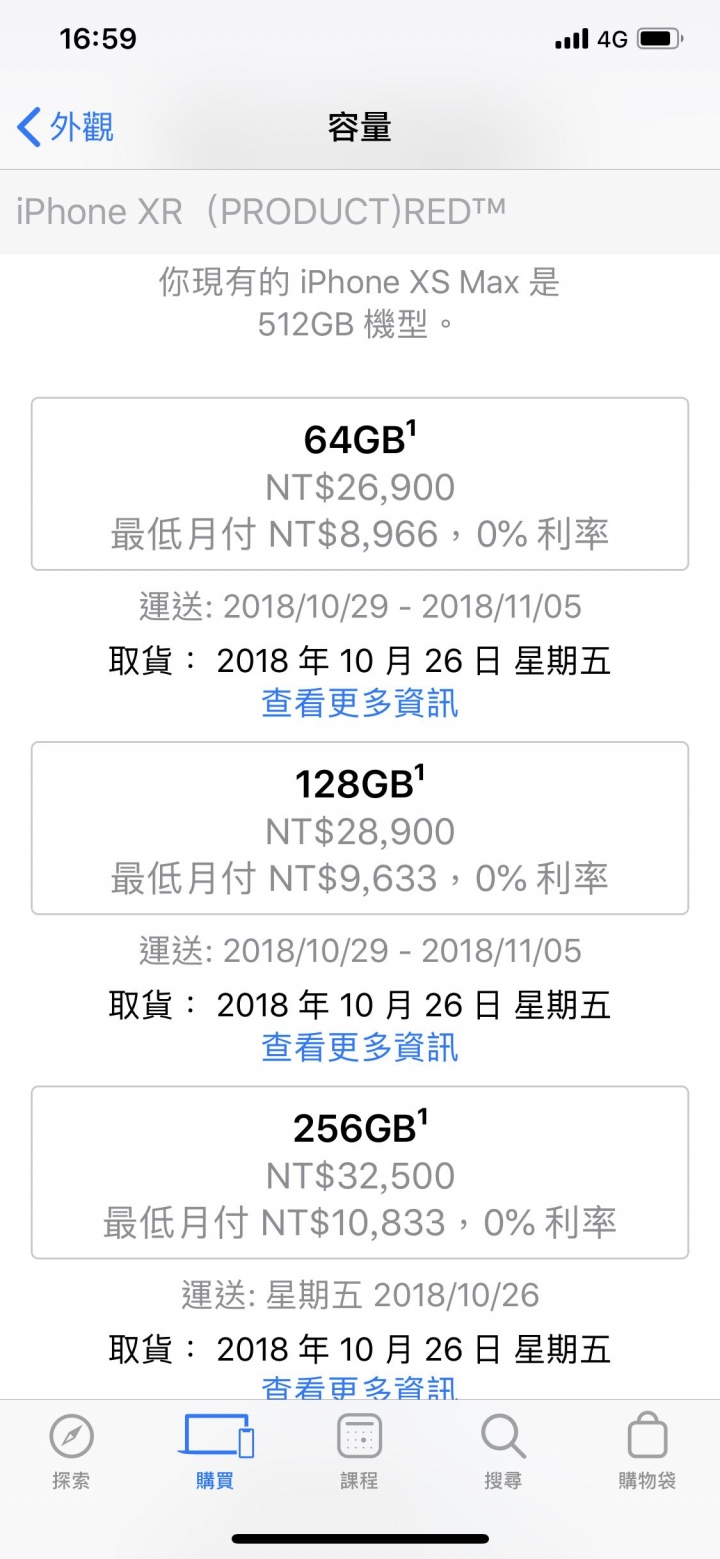
Task: Switch to the 探索 tab
Action: pos(72,1452)
